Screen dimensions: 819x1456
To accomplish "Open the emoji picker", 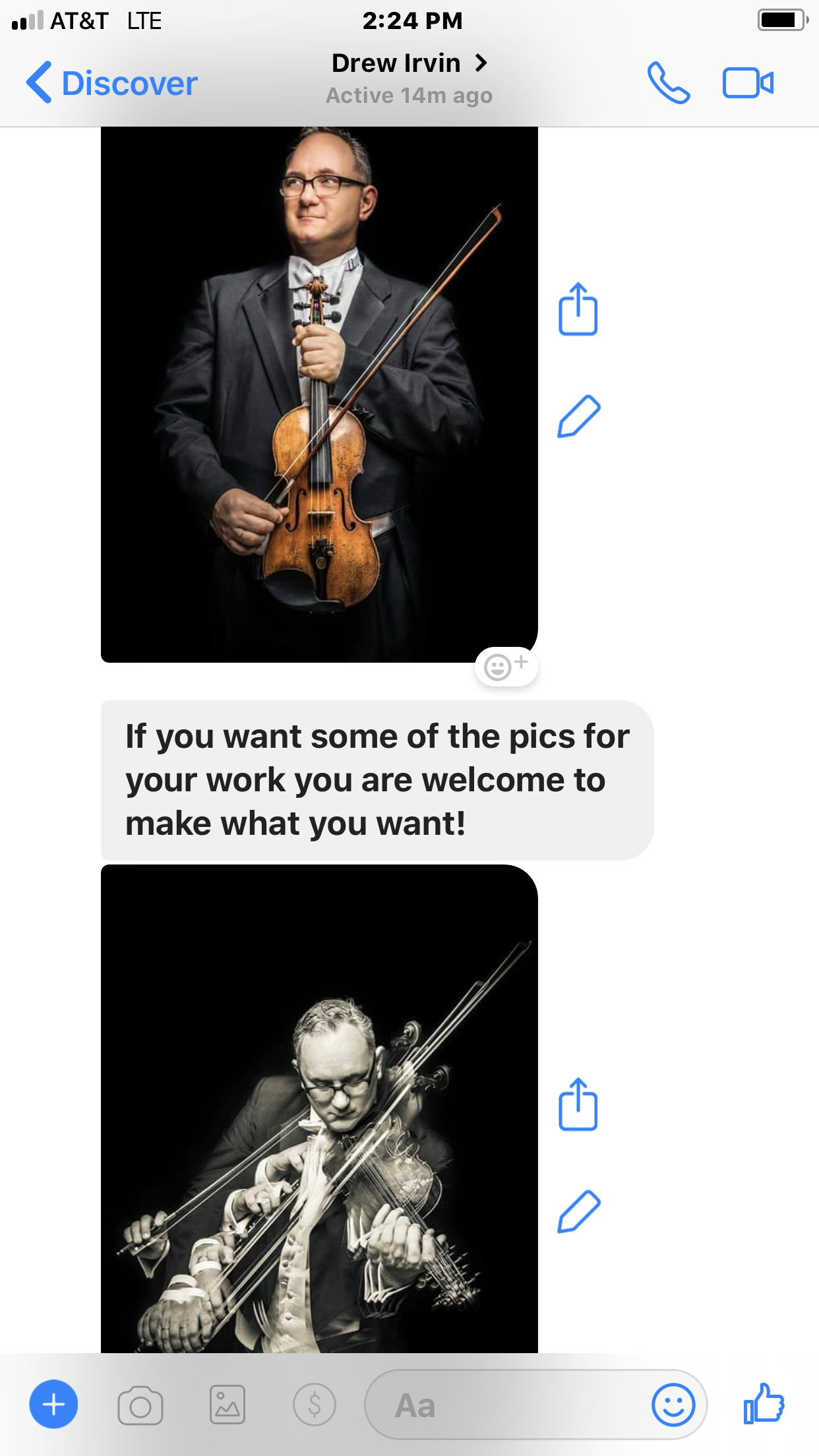I will (673, 1405).
